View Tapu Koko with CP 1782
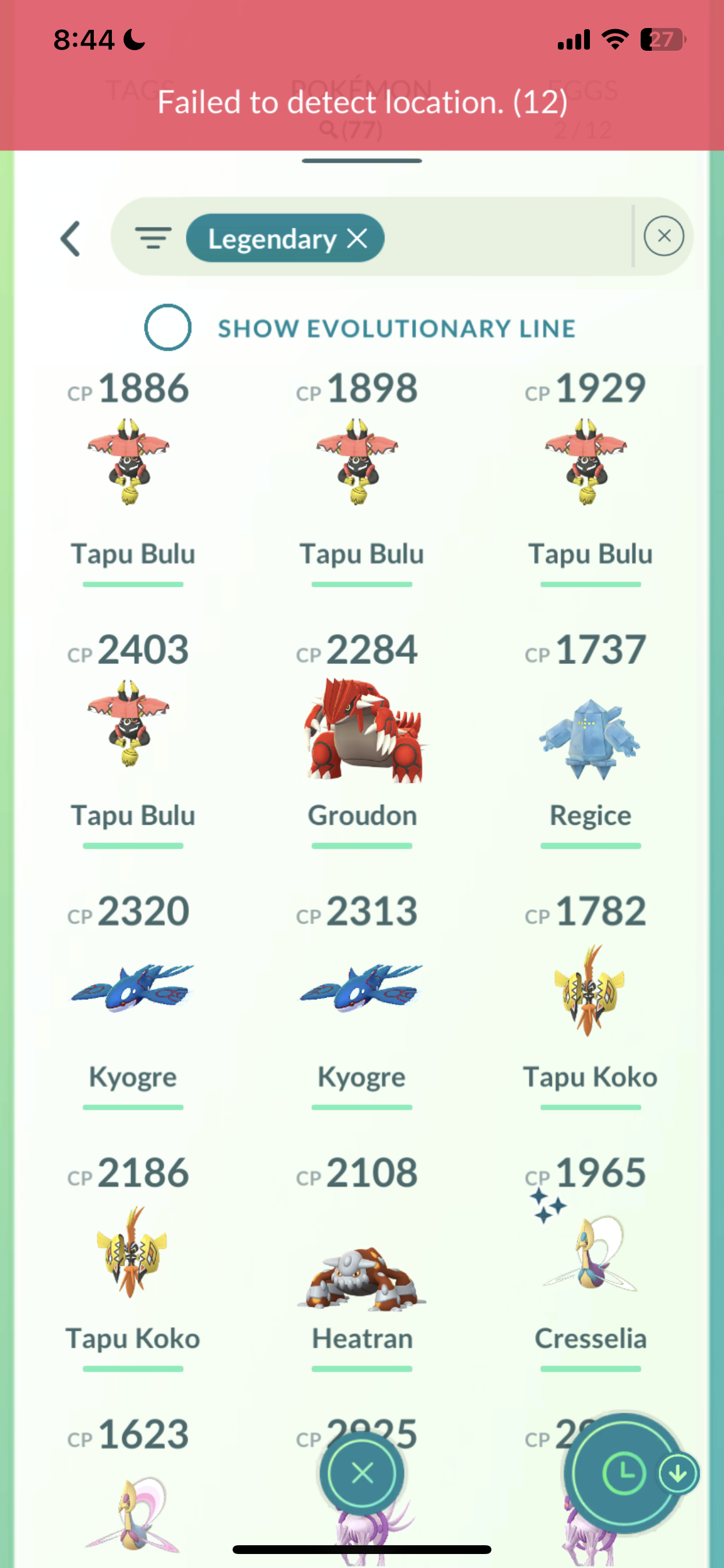724x1568 pixels. click(589, 990)
